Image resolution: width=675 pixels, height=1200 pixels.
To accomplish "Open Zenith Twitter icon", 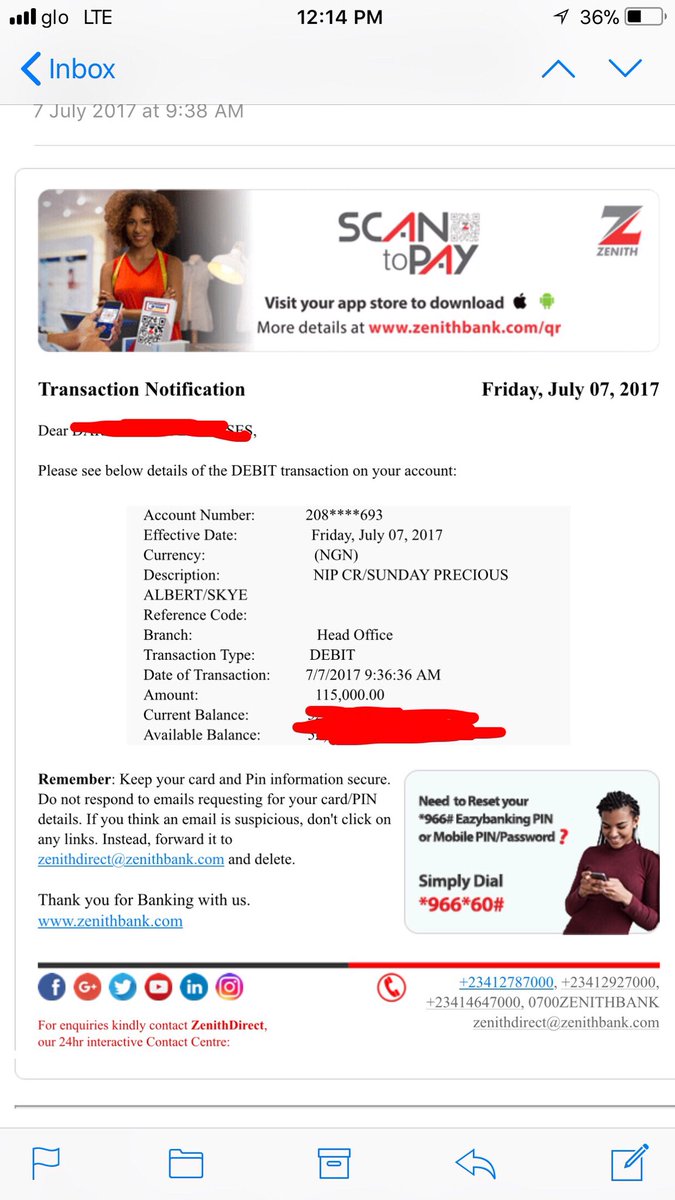I will [x=122, y=987].
